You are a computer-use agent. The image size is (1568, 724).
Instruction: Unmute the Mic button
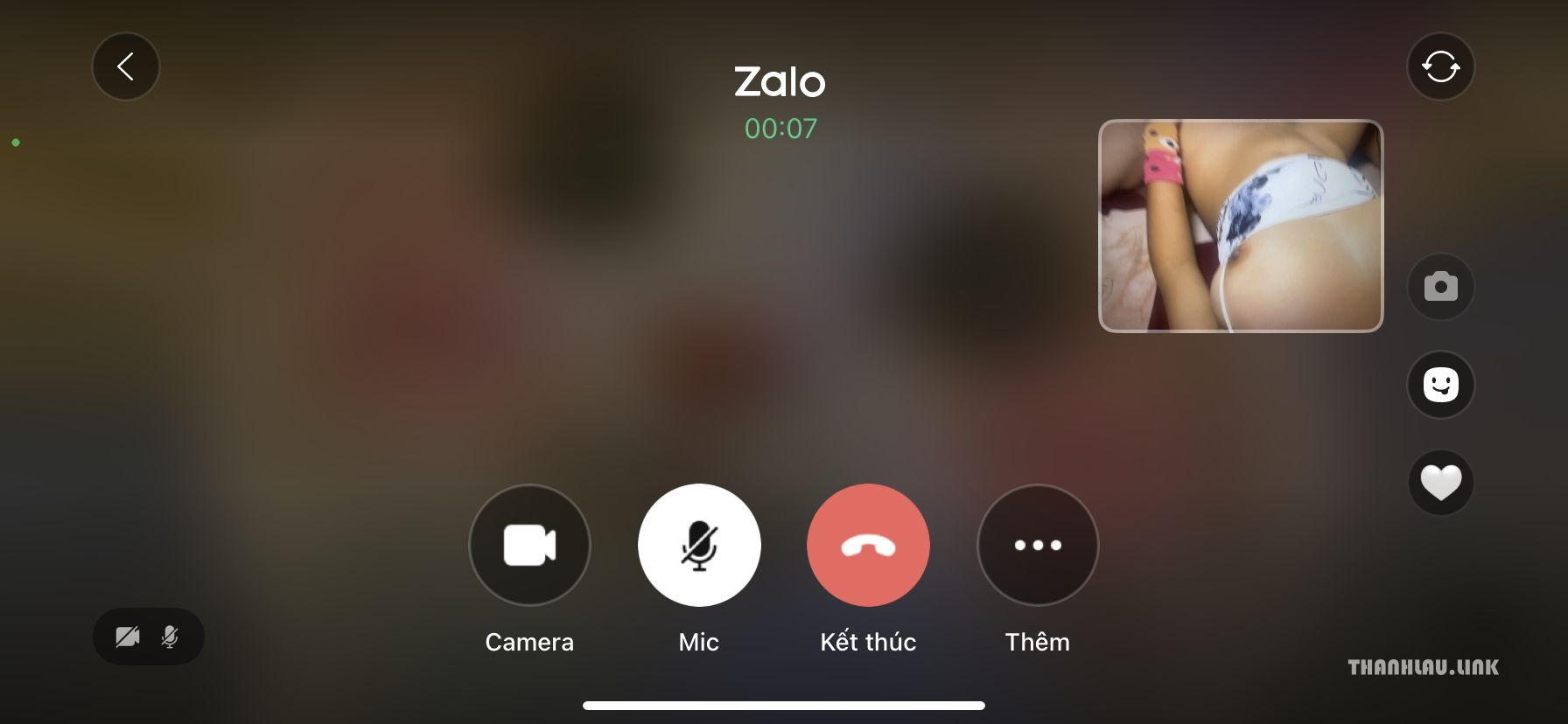point(699,545)
